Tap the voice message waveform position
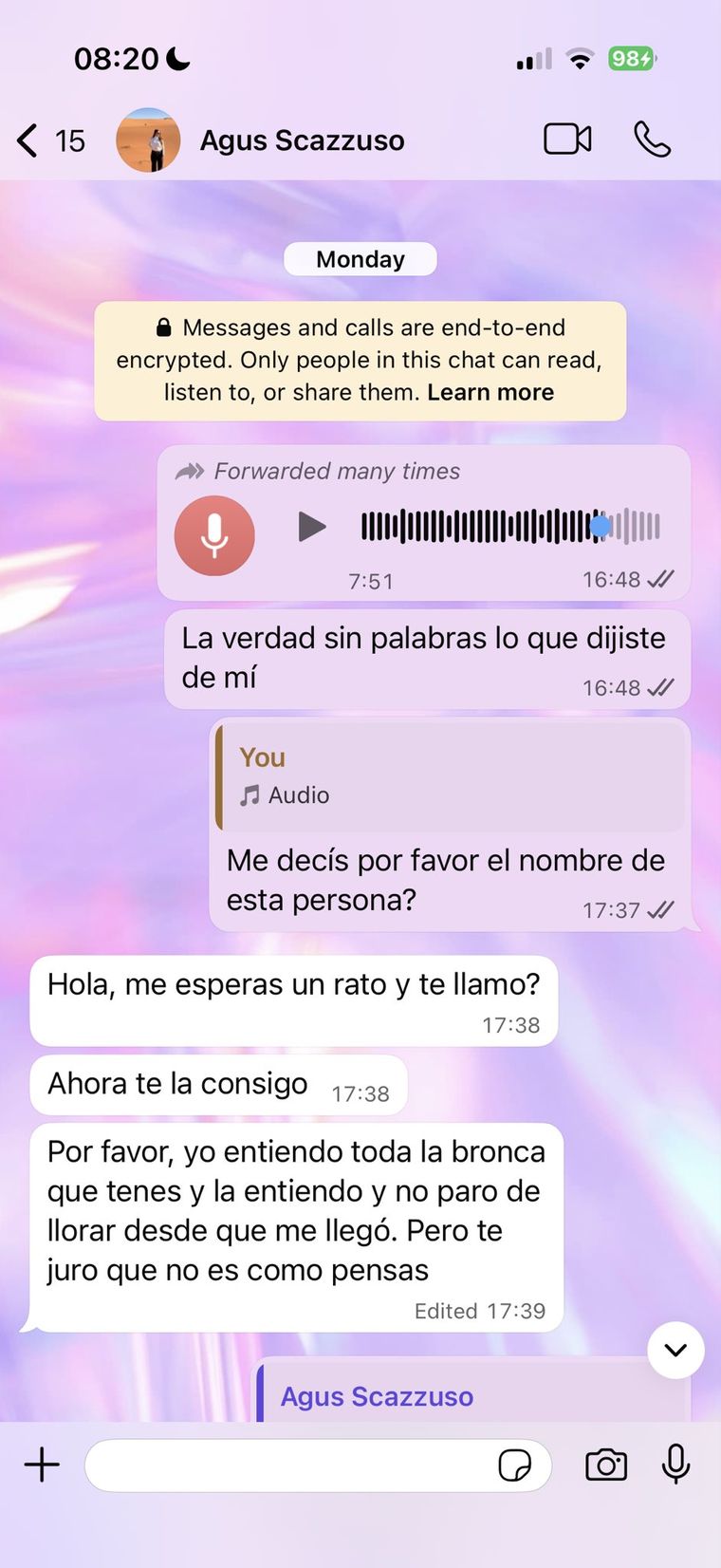This screenshot has height=1568, width=721. pos(509,526)
